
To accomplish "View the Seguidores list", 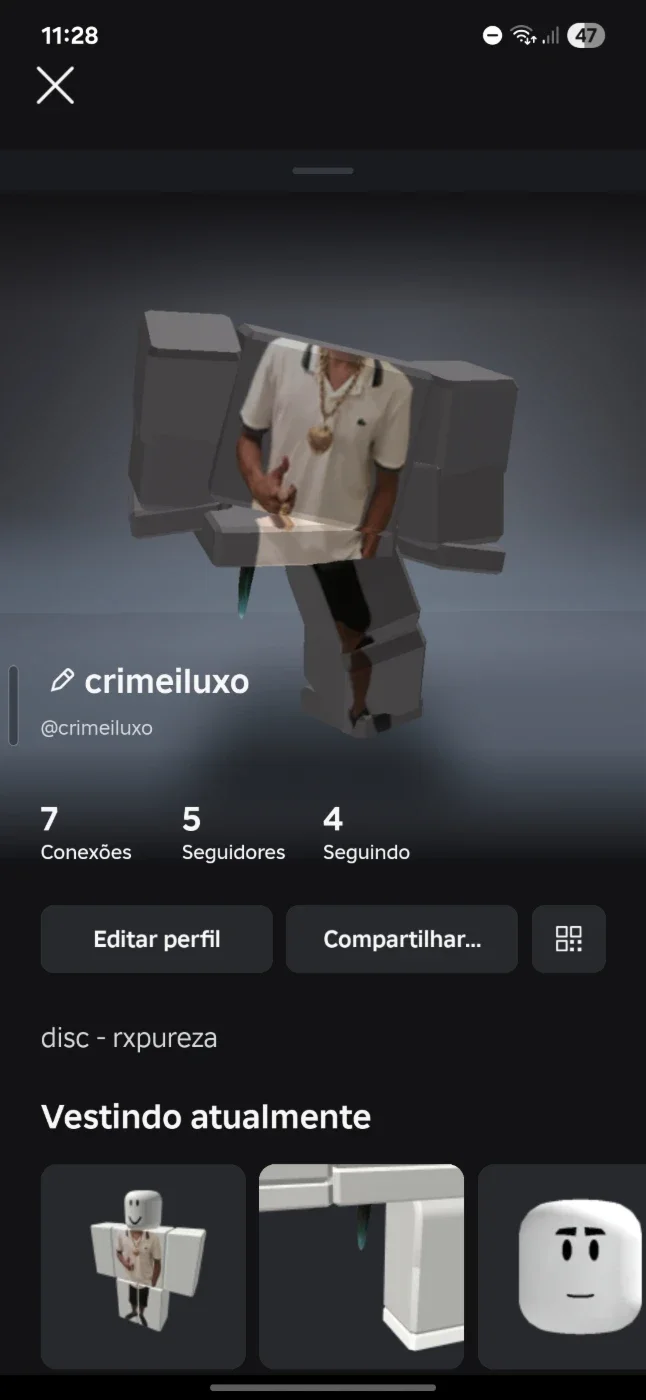I will (x=233, y=834).
